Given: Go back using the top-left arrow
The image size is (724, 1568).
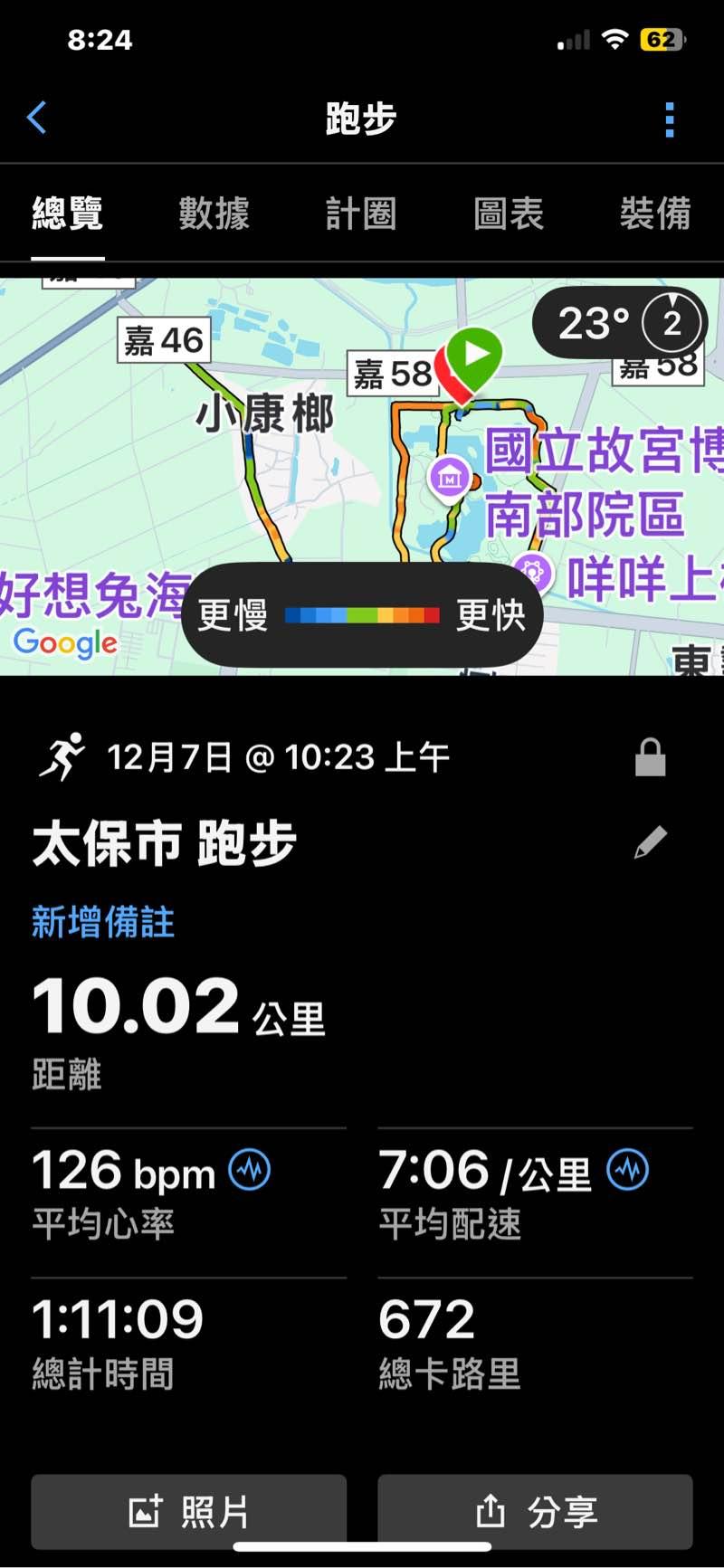Looking at the screenshot, I should click(37, 118).
